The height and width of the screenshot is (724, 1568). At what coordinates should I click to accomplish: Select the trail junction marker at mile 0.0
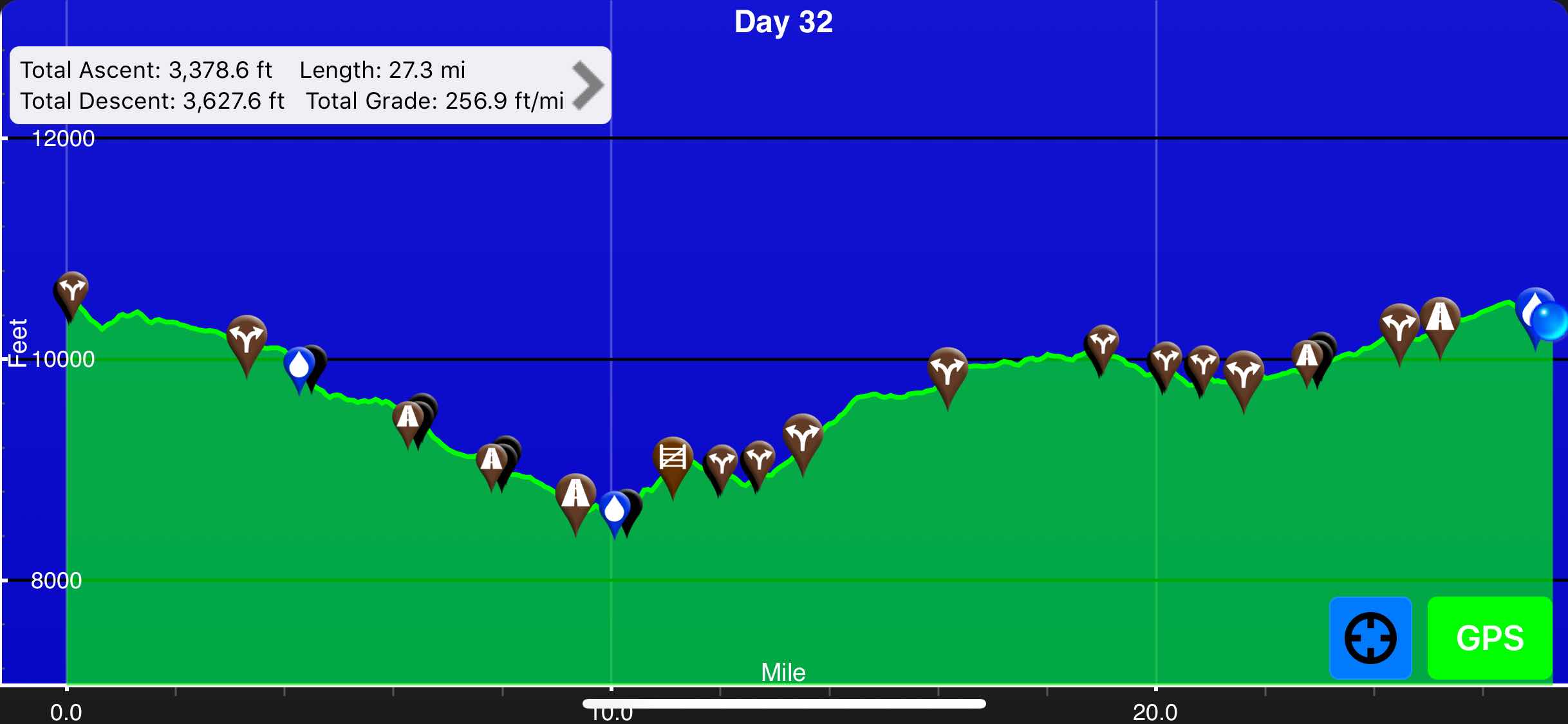tap(72, 291)
